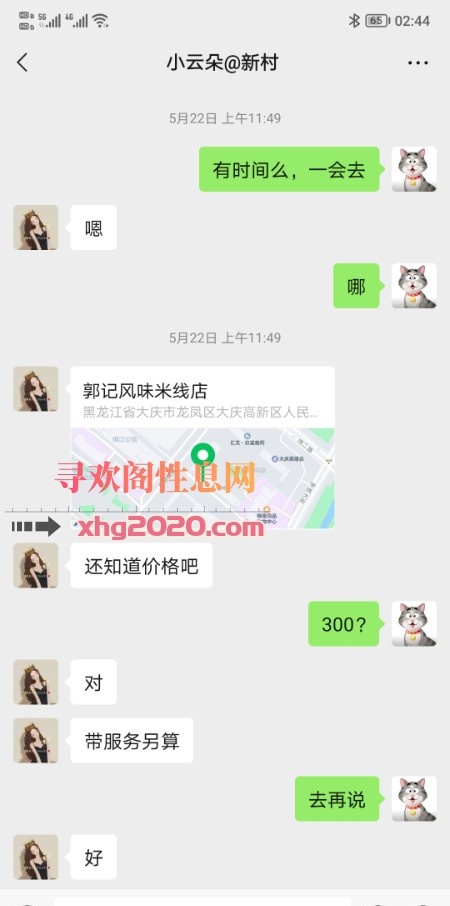Image resolution: width=450 pixels, height=906 pixels.
Task: Open the chat info three-dot menu
Action: (x=418, y=63)
